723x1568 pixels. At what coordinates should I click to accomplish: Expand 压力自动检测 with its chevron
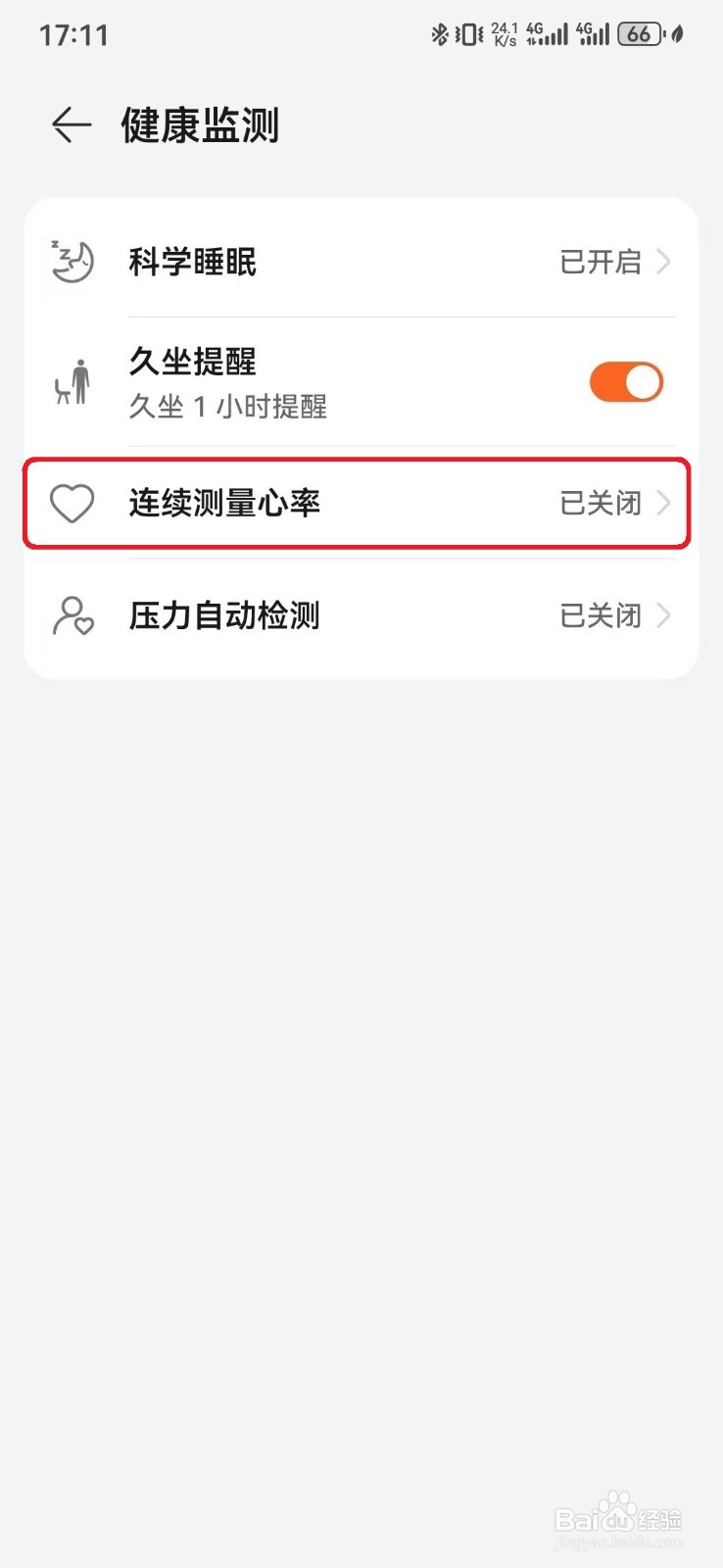(x=665, y=616)
